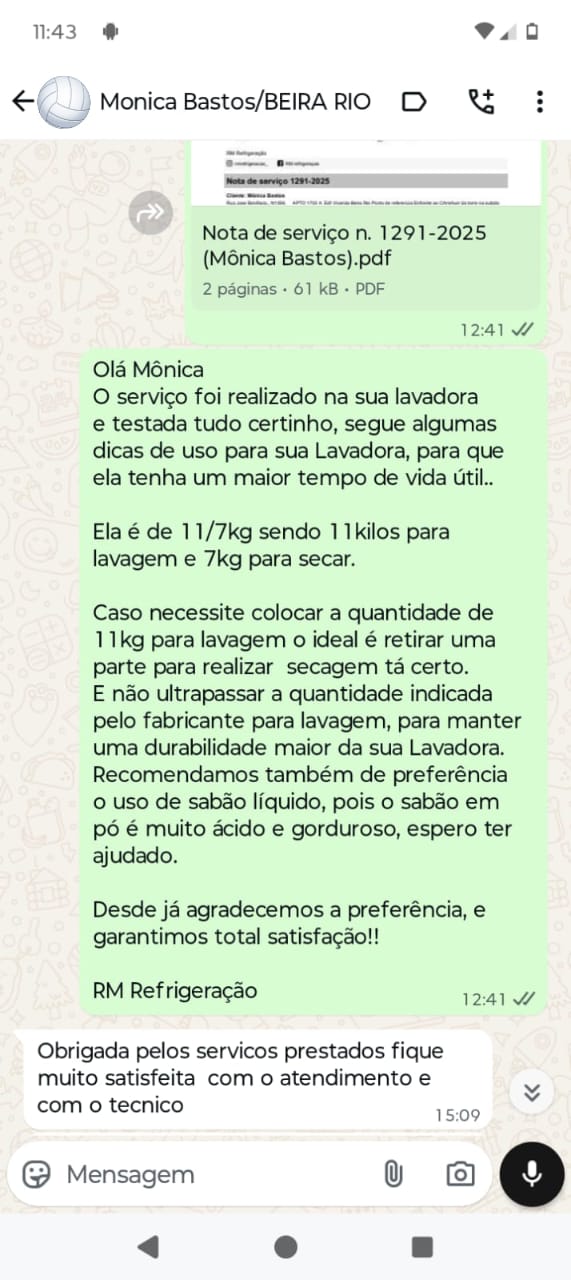The height and width of the screenshot is (1280, 571).
Task: Open the emoji picker
Action: [37, 1174]
